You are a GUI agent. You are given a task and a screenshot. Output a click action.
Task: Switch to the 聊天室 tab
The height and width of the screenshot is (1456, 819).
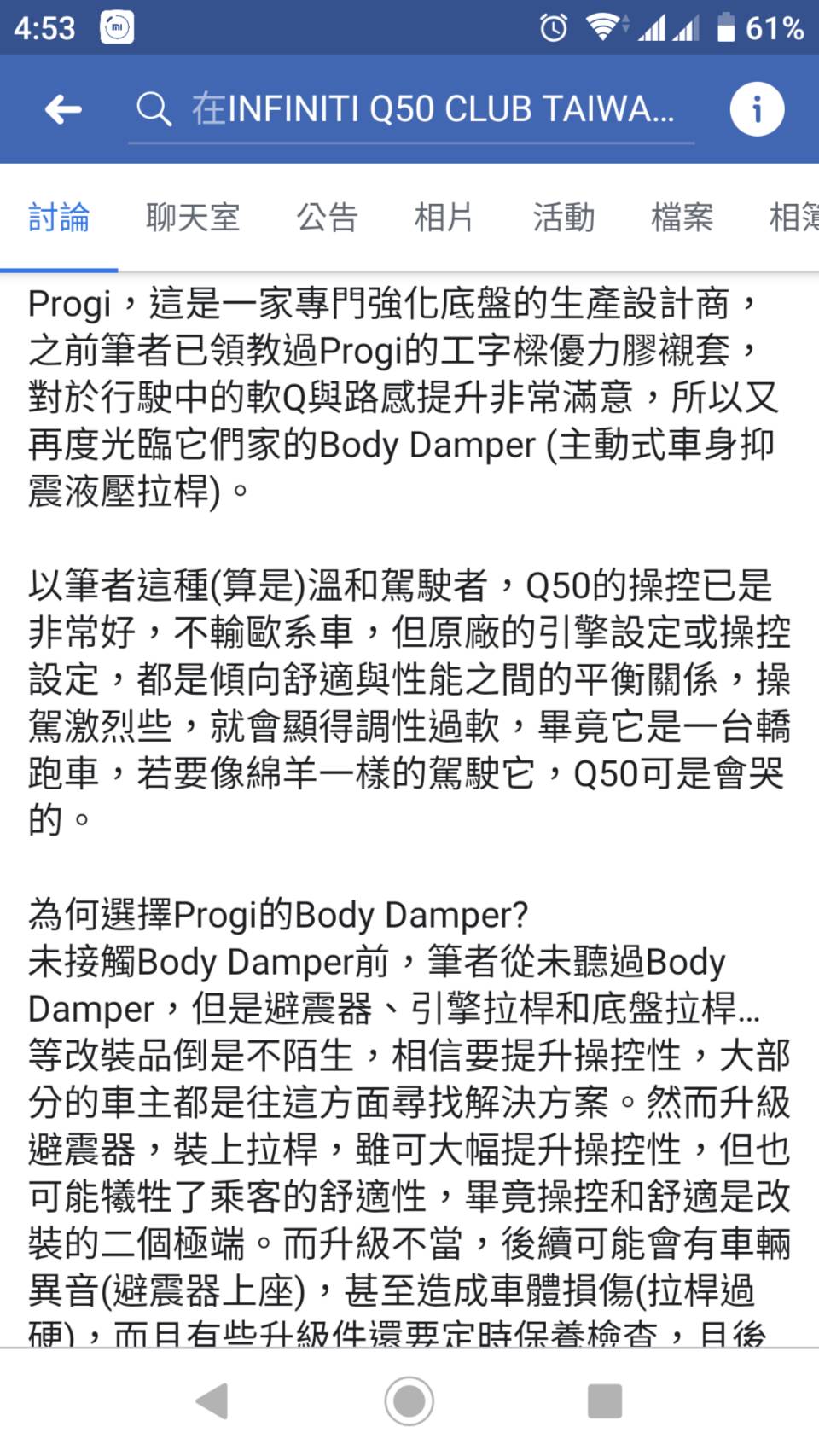[193, 218]
